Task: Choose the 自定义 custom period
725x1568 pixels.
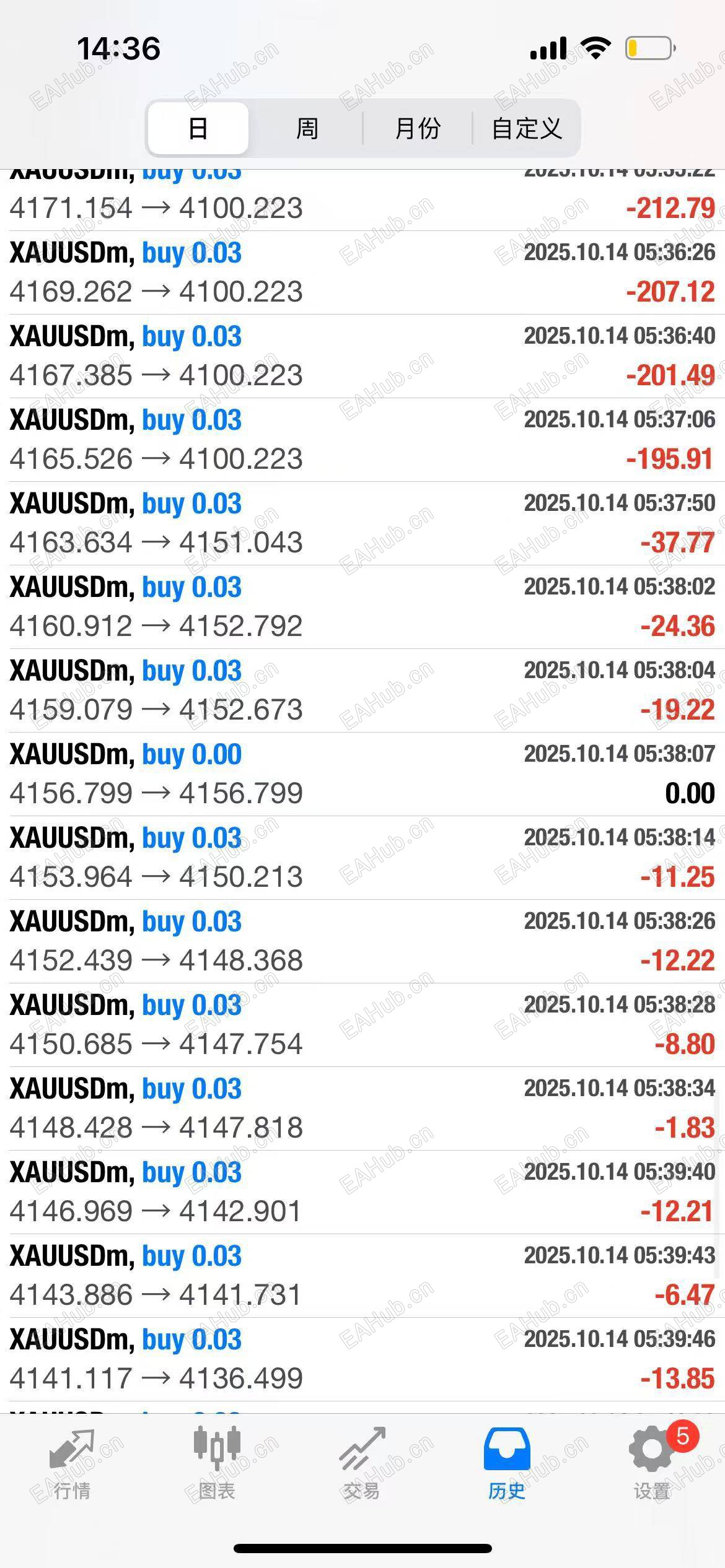Action: click(x=527, y=128)
